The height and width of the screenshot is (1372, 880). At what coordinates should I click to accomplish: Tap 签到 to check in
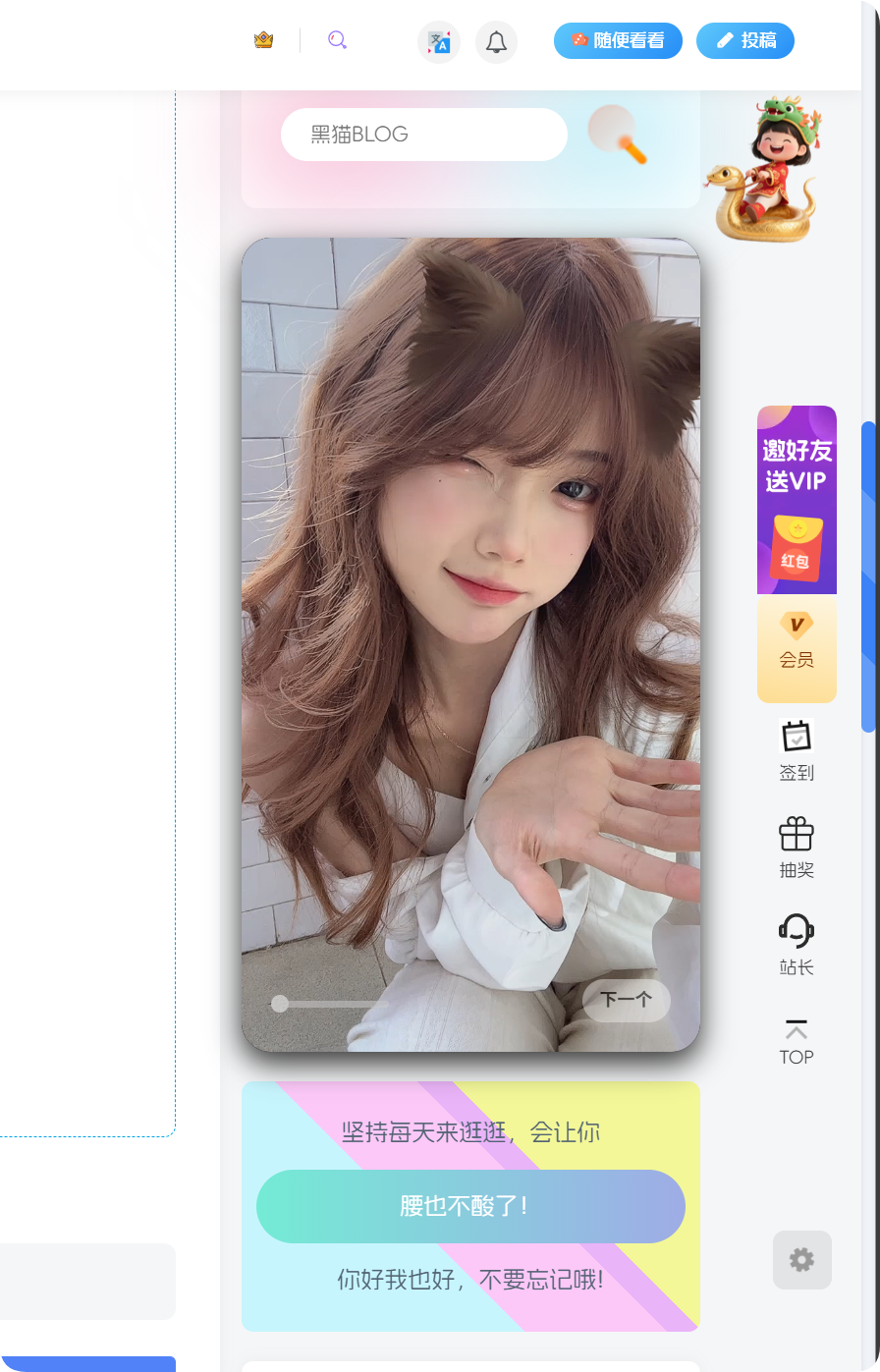(797, 751)
